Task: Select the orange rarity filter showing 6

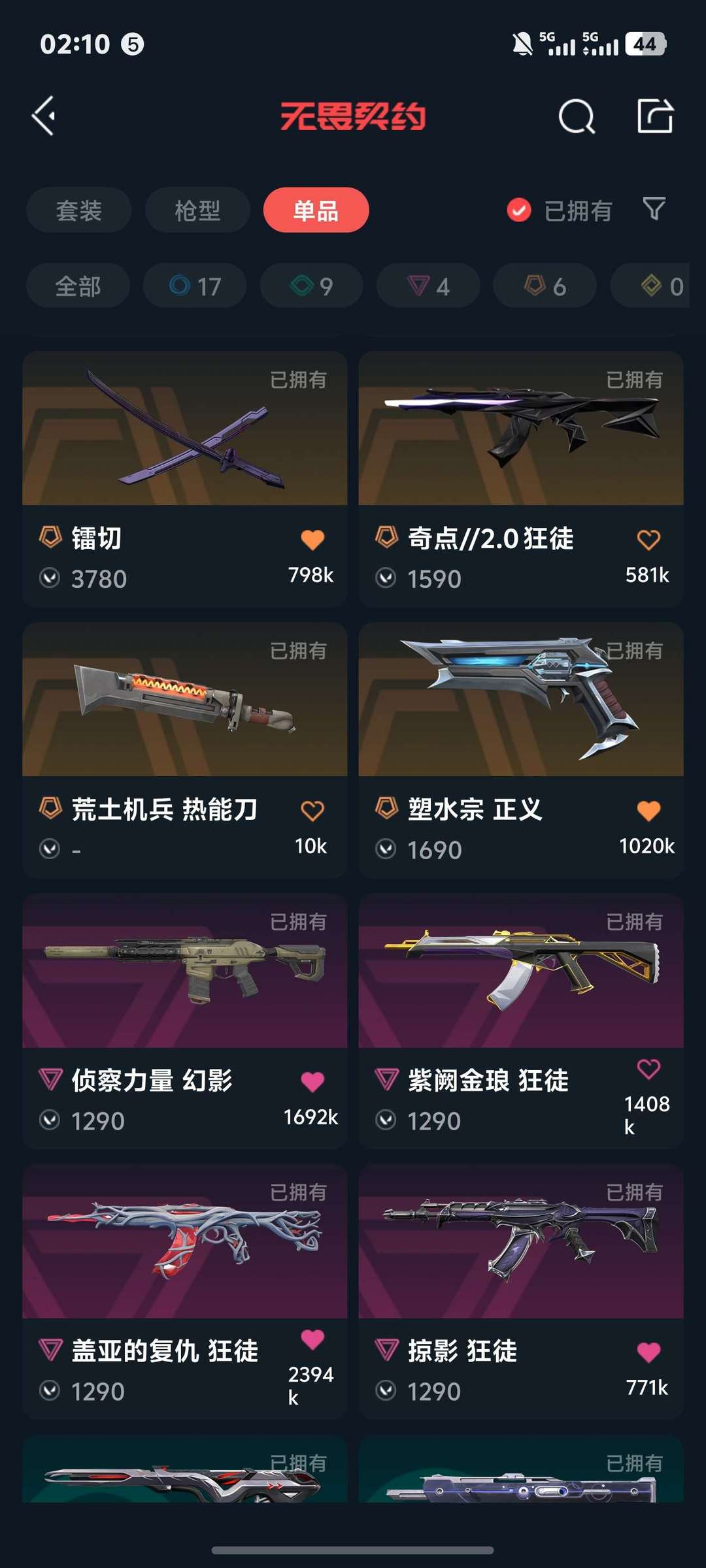Action: click(x=543, y=285)
